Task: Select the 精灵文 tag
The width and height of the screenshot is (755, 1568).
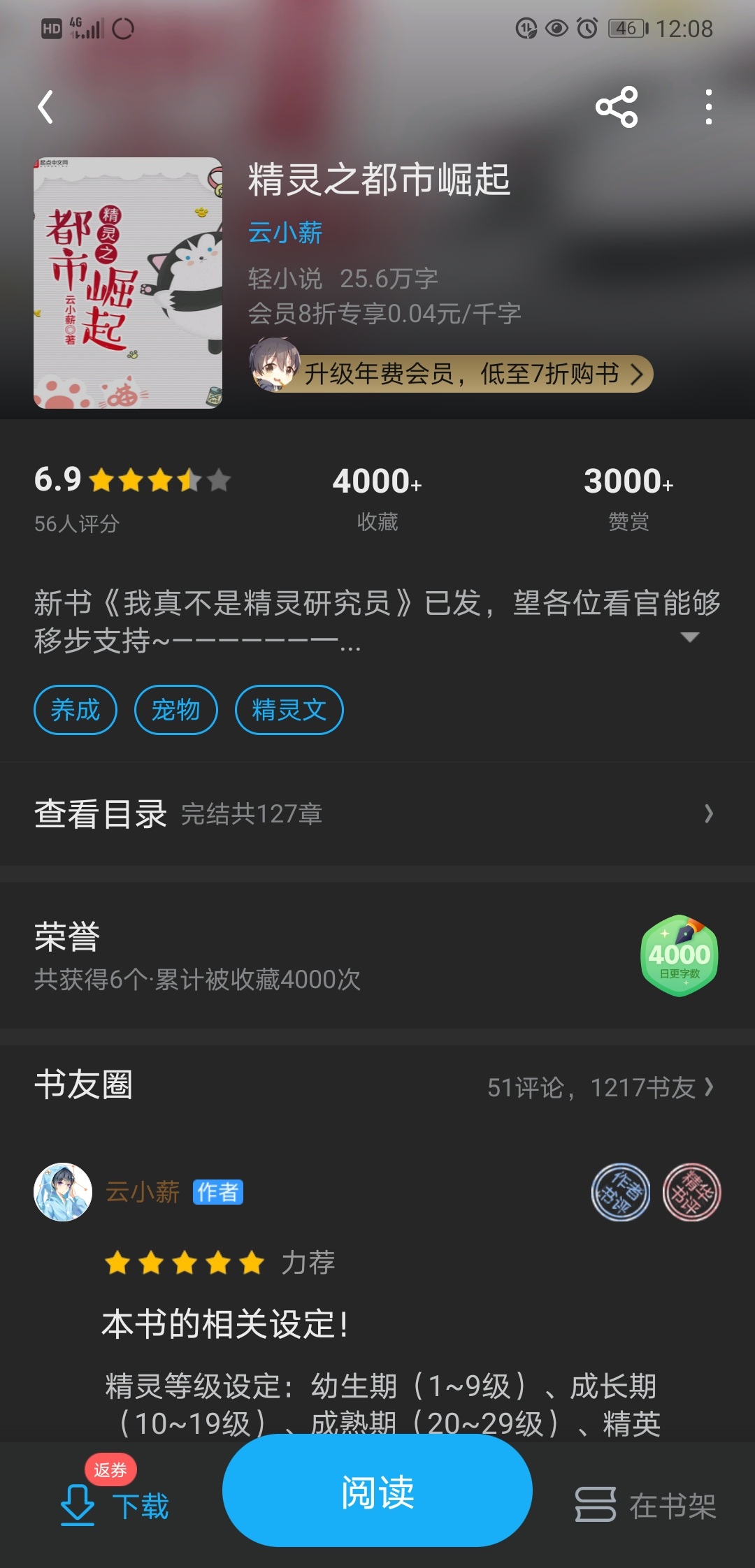Action: [x=289, y=710]
